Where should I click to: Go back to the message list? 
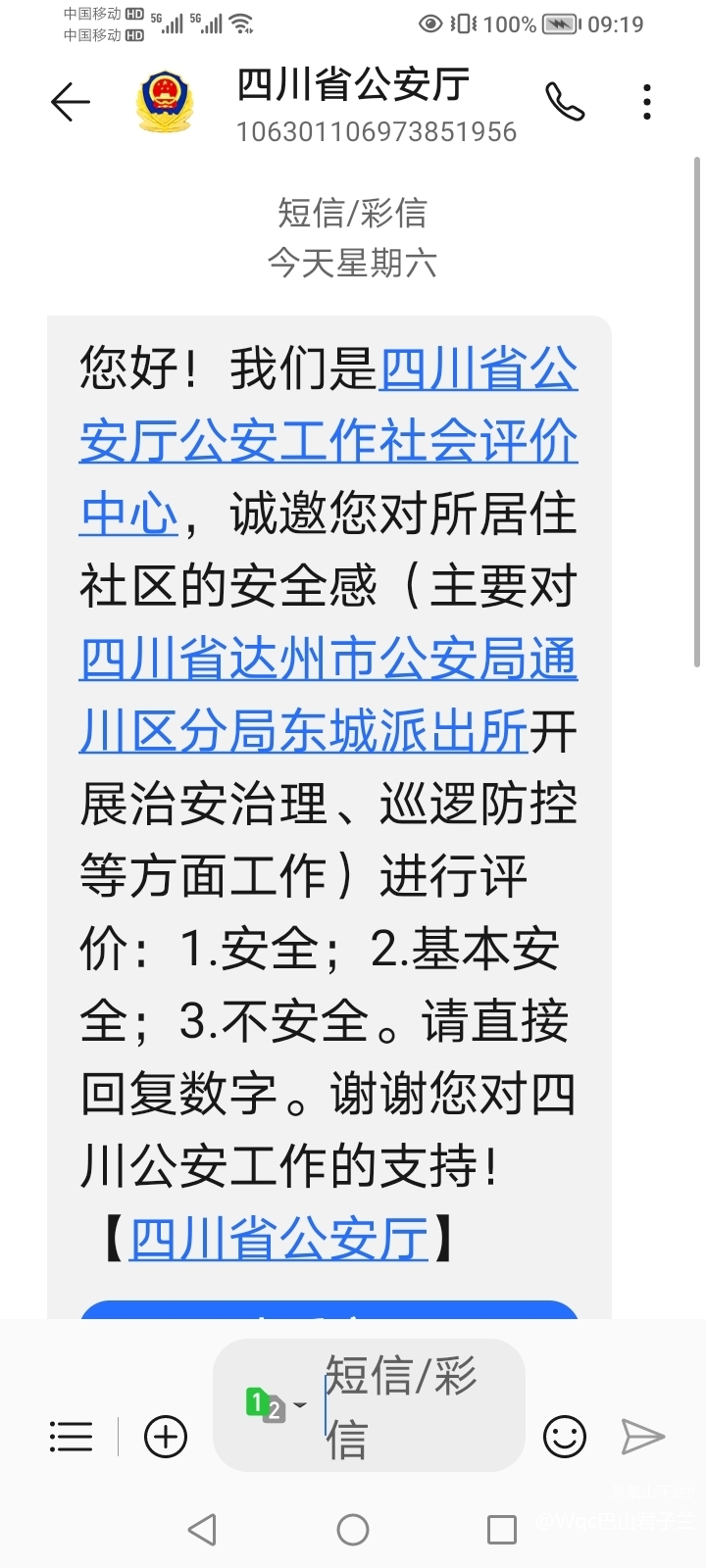pos(70,102)
